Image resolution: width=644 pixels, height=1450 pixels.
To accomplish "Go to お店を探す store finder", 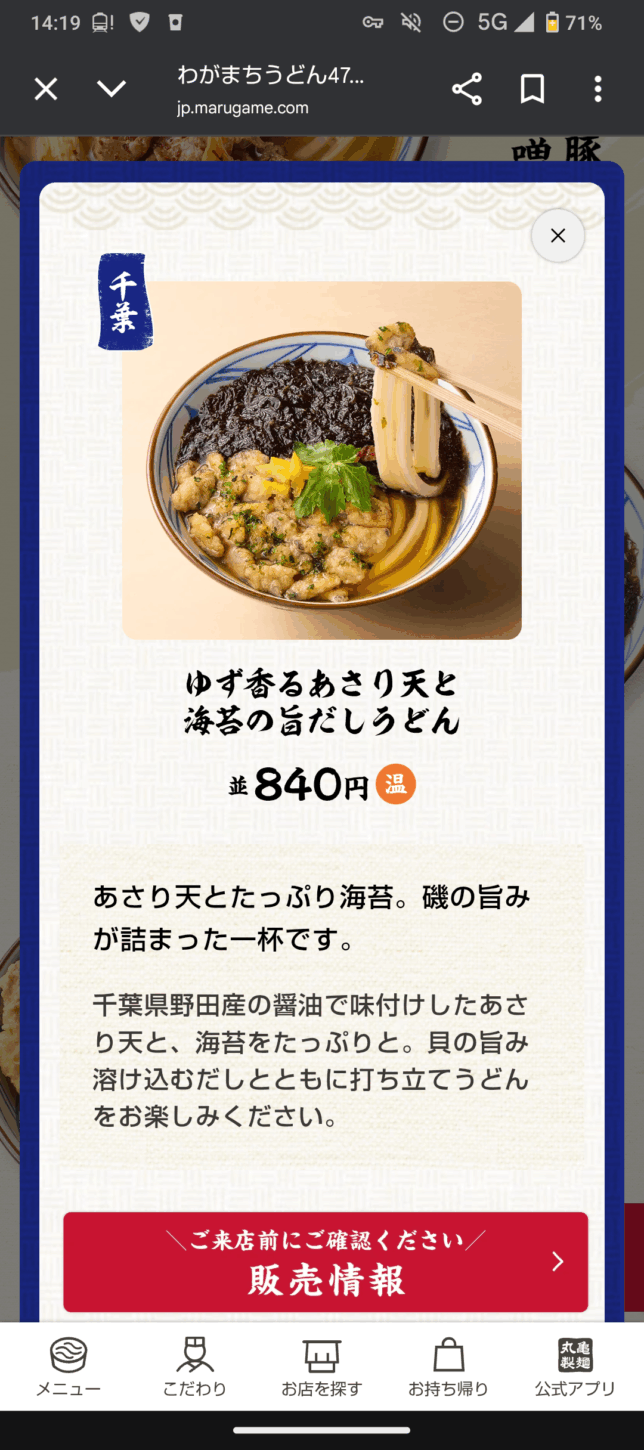I will click(x=322, y=1367).
